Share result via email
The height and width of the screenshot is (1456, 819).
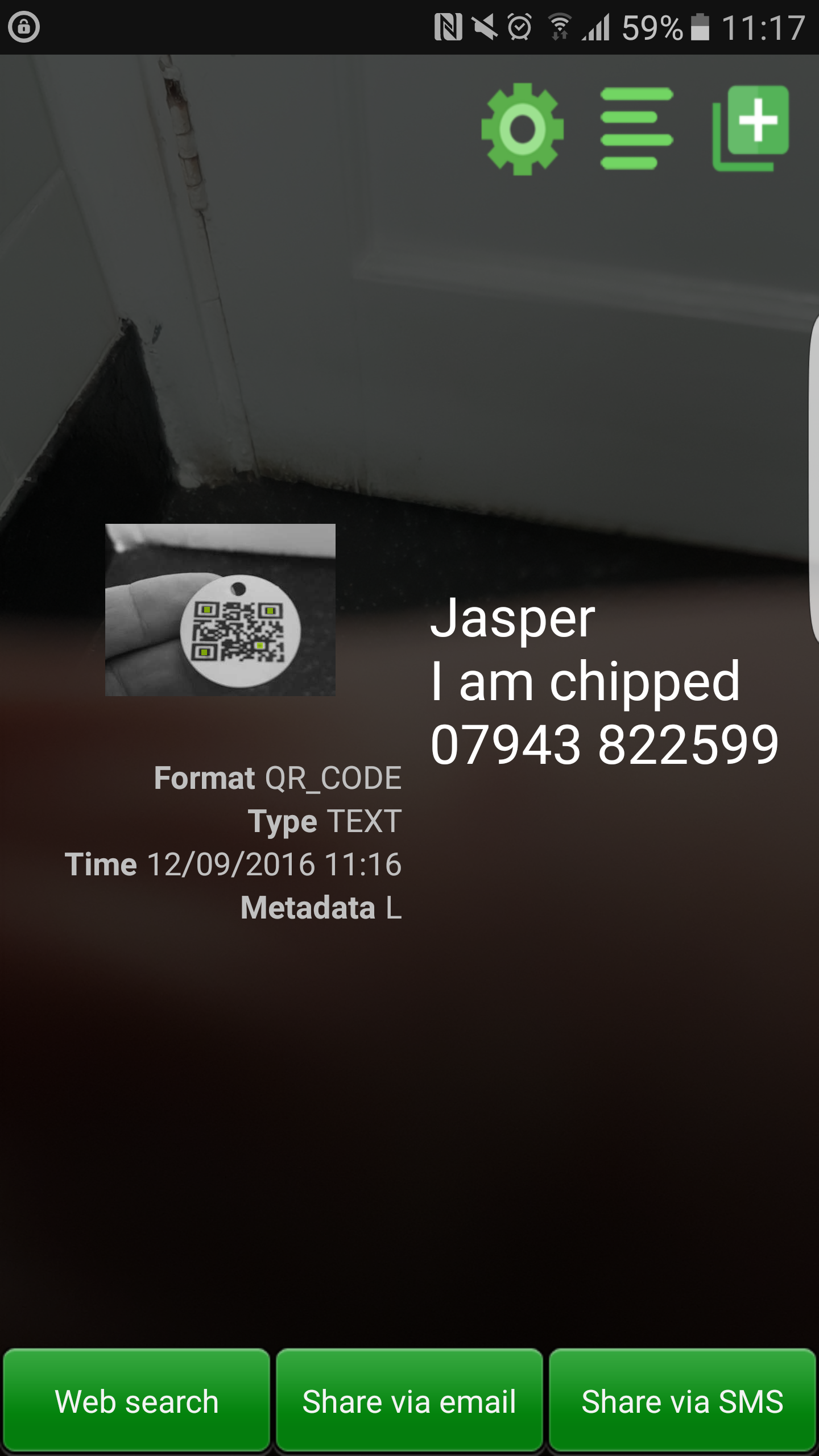tap(409, 1401)
